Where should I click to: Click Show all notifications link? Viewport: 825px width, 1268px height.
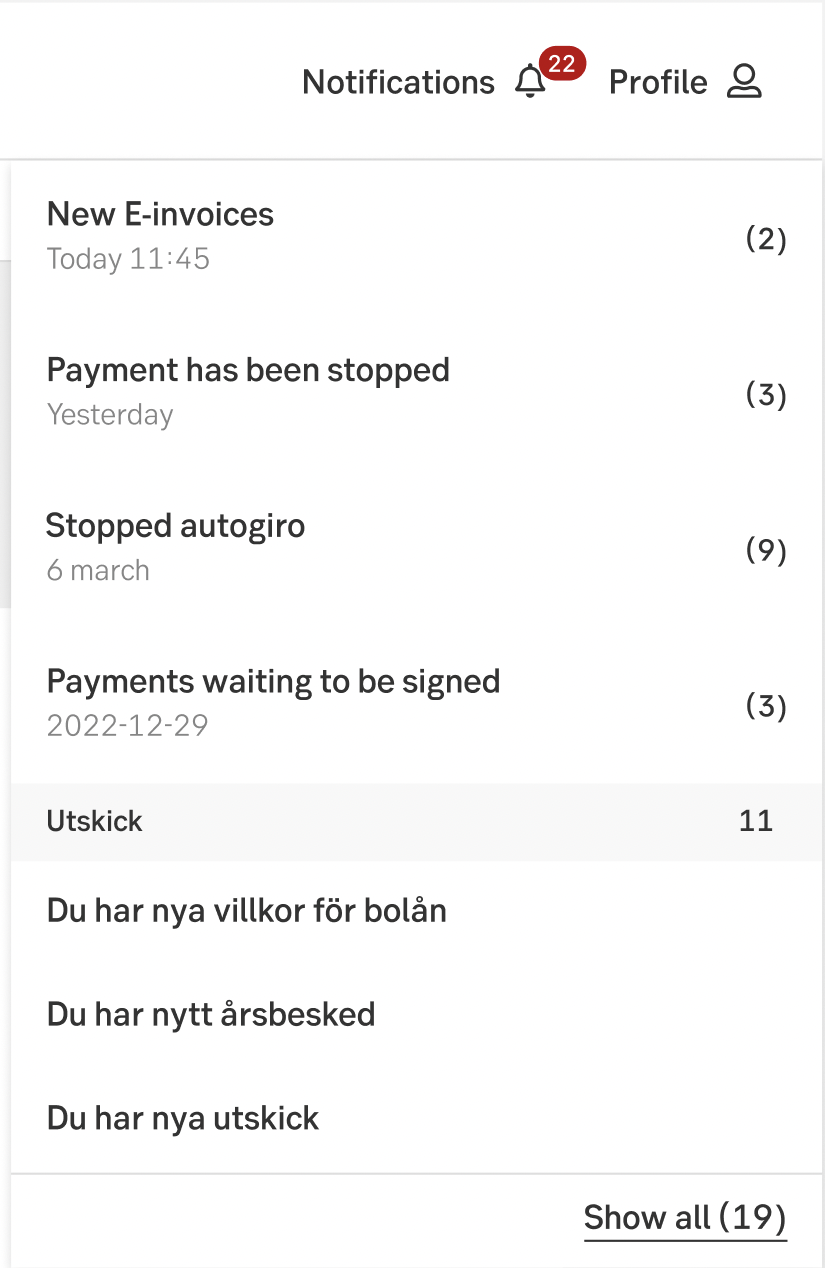click(685, 1218)
